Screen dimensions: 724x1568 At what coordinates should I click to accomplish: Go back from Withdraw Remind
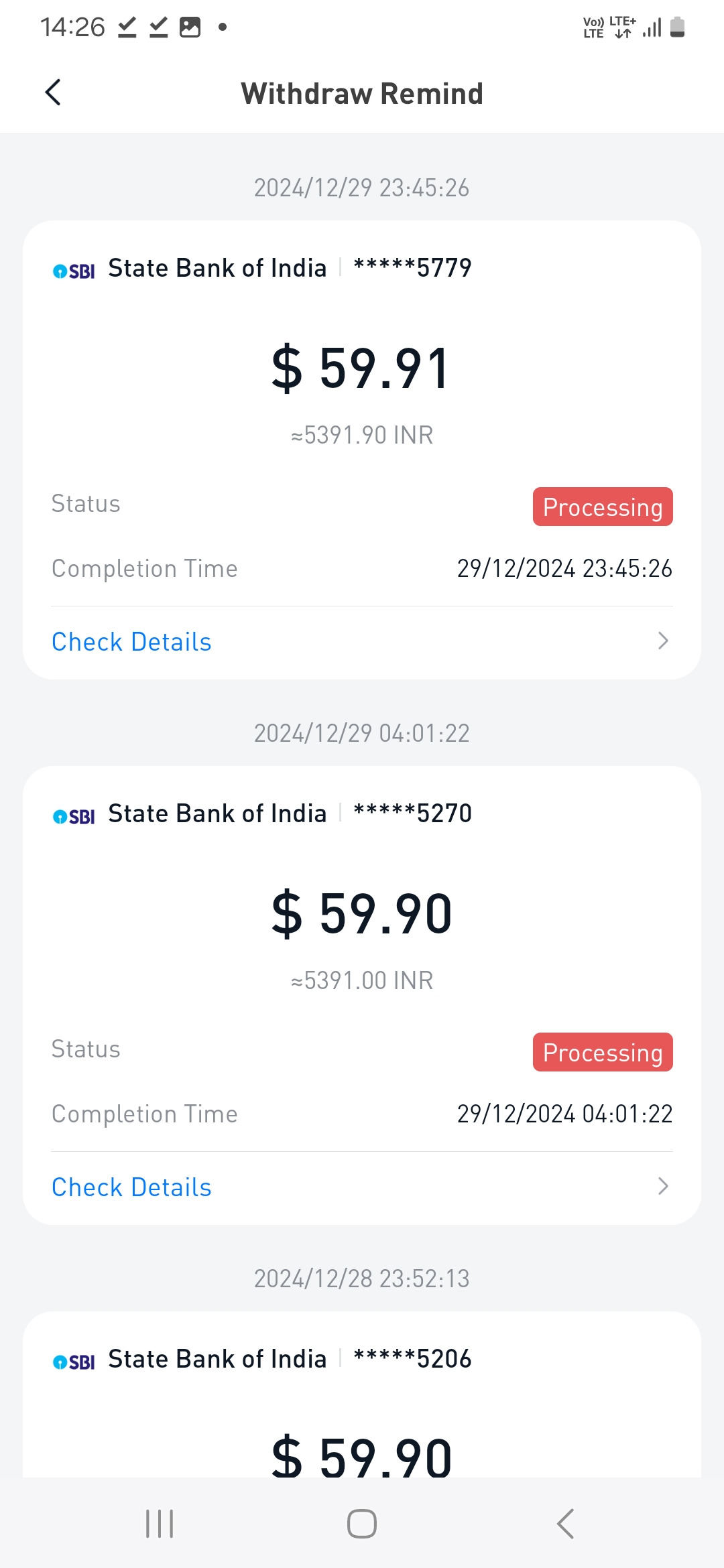point(53,93)
